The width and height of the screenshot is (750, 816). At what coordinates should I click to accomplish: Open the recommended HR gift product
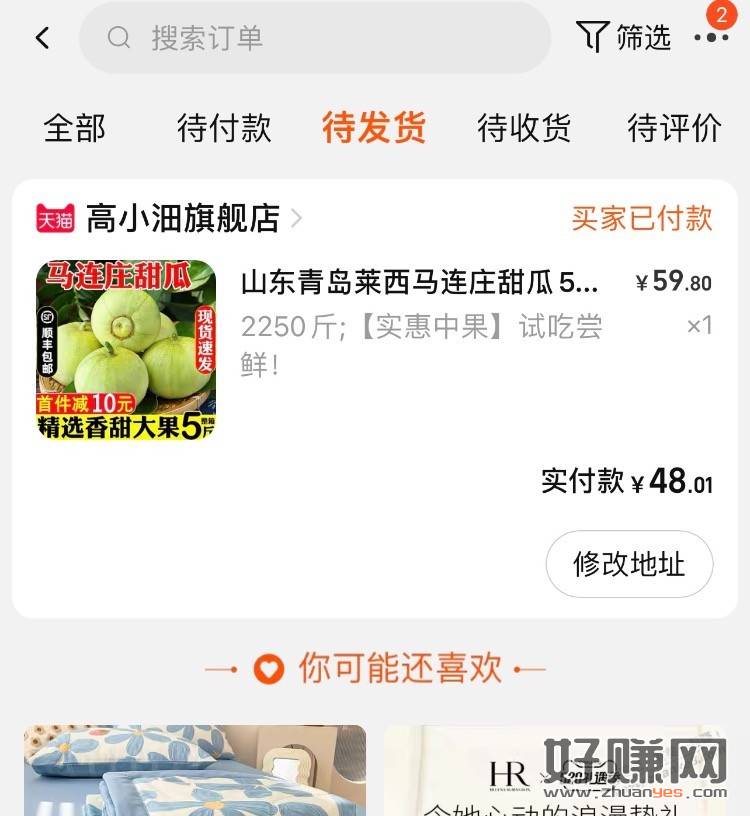point(555,770)
